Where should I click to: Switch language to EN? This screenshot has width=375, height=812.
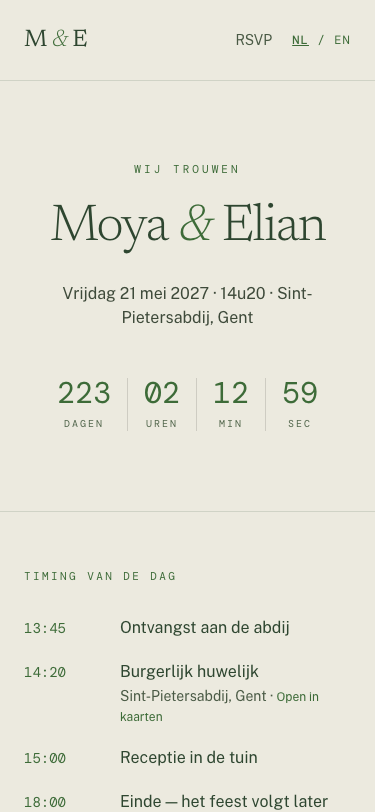point(342,40)
